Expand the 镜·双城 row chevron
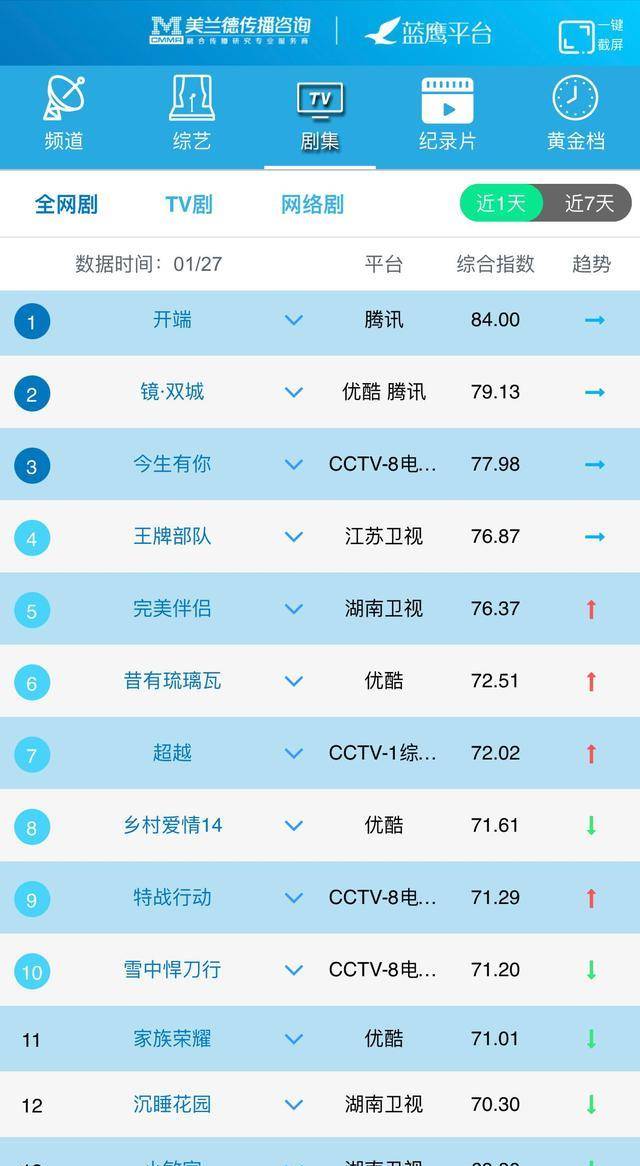Screen dimensions: 640x1166 294,392
